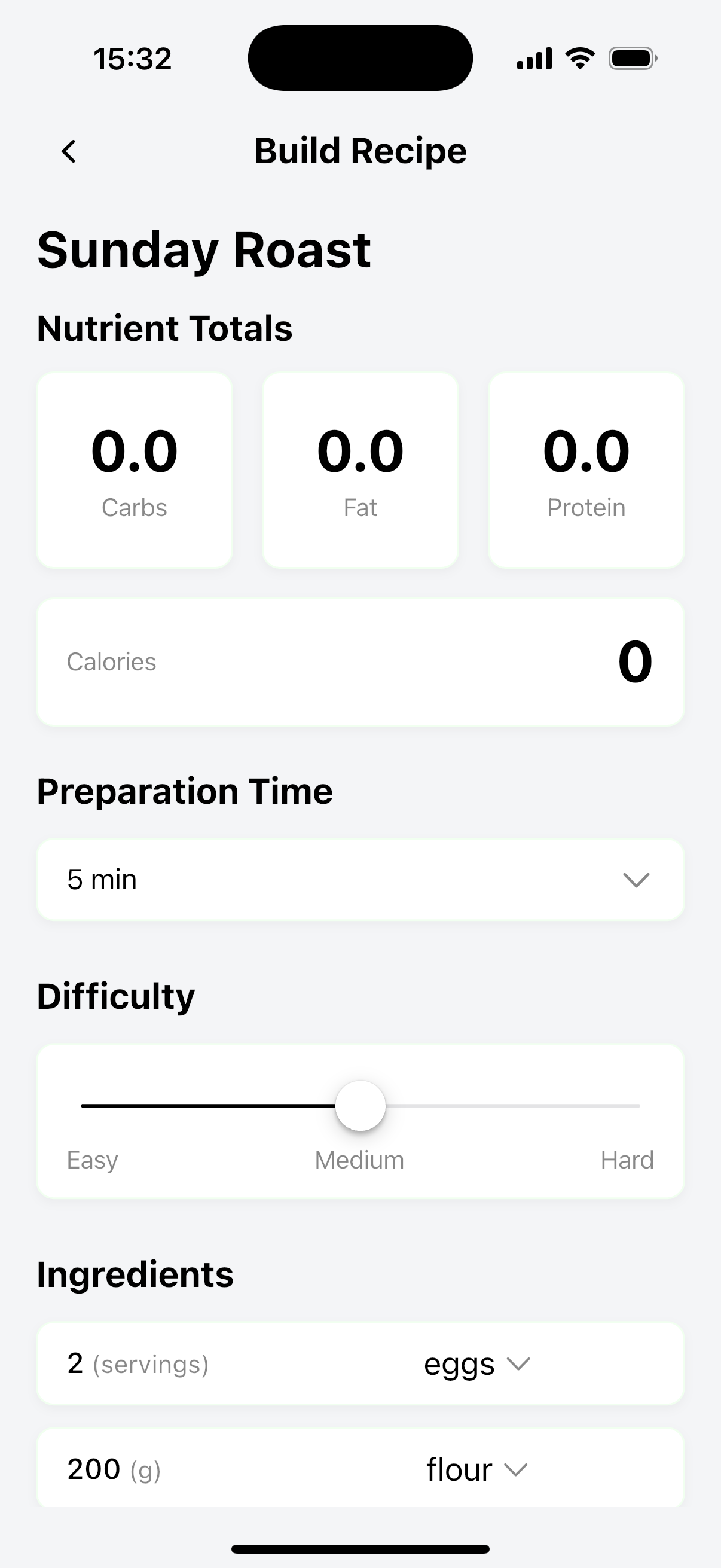Click the Sunday Roast recipe title

204,249
